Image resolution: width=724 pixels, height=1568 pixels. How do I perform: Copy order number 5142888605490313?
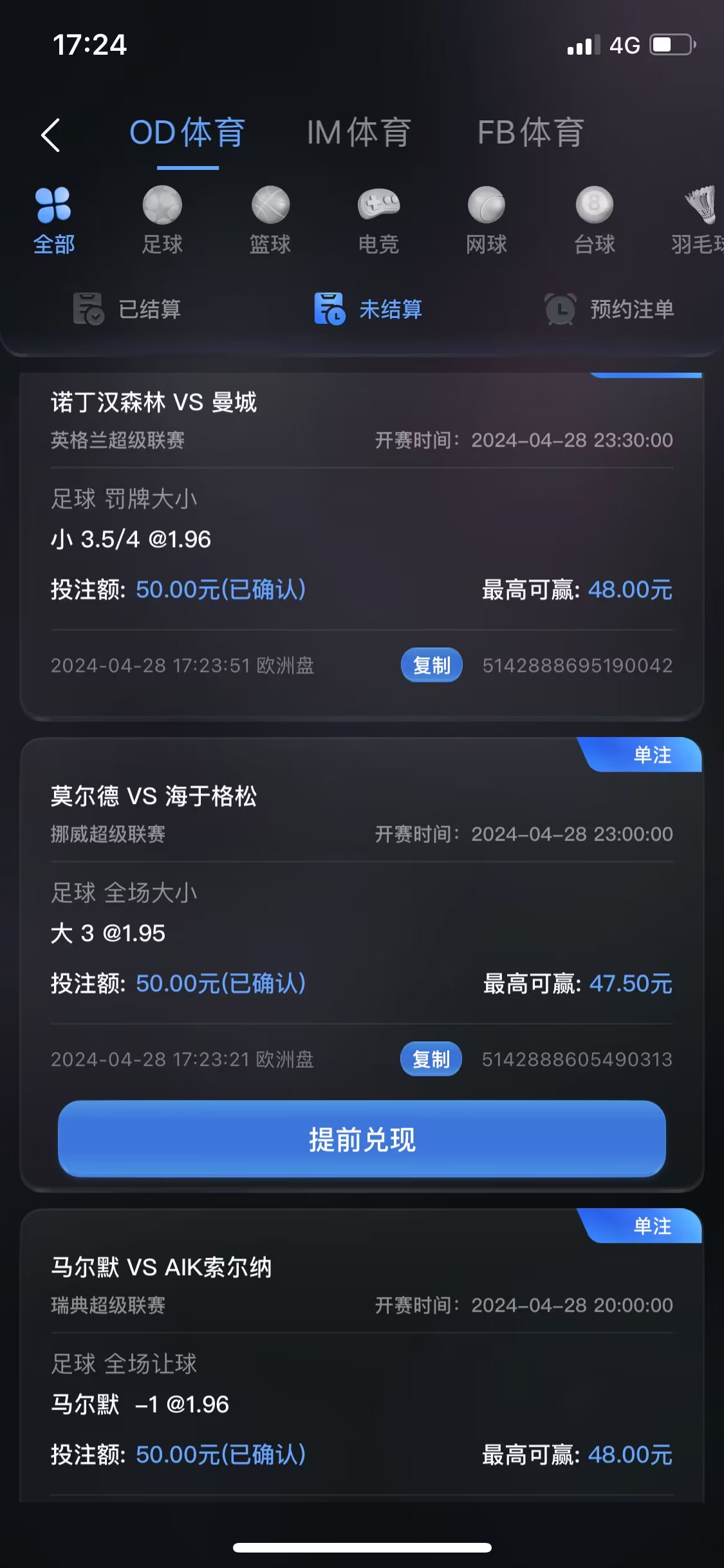point(431,1059)
